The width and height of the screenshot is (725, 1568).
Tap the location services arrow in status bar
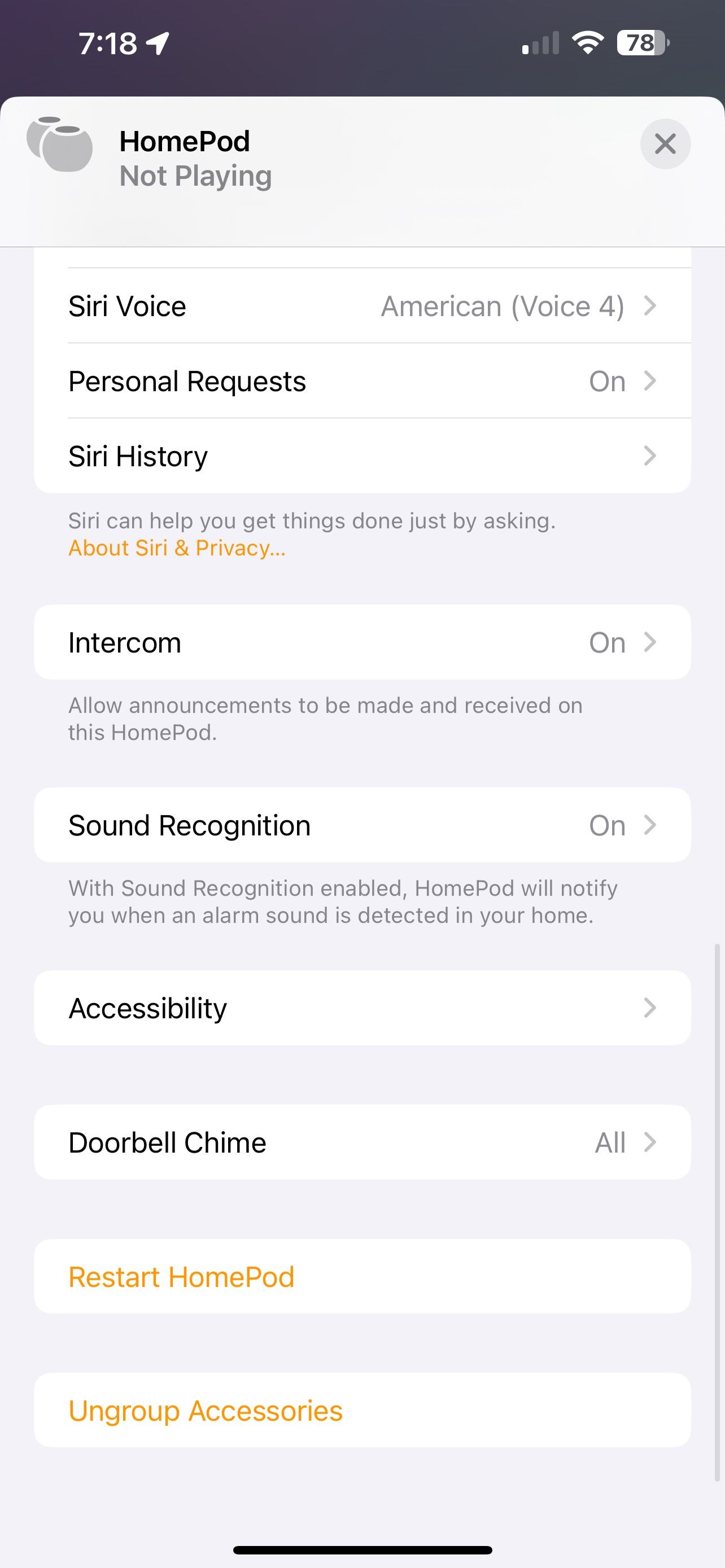click(156, 41)
